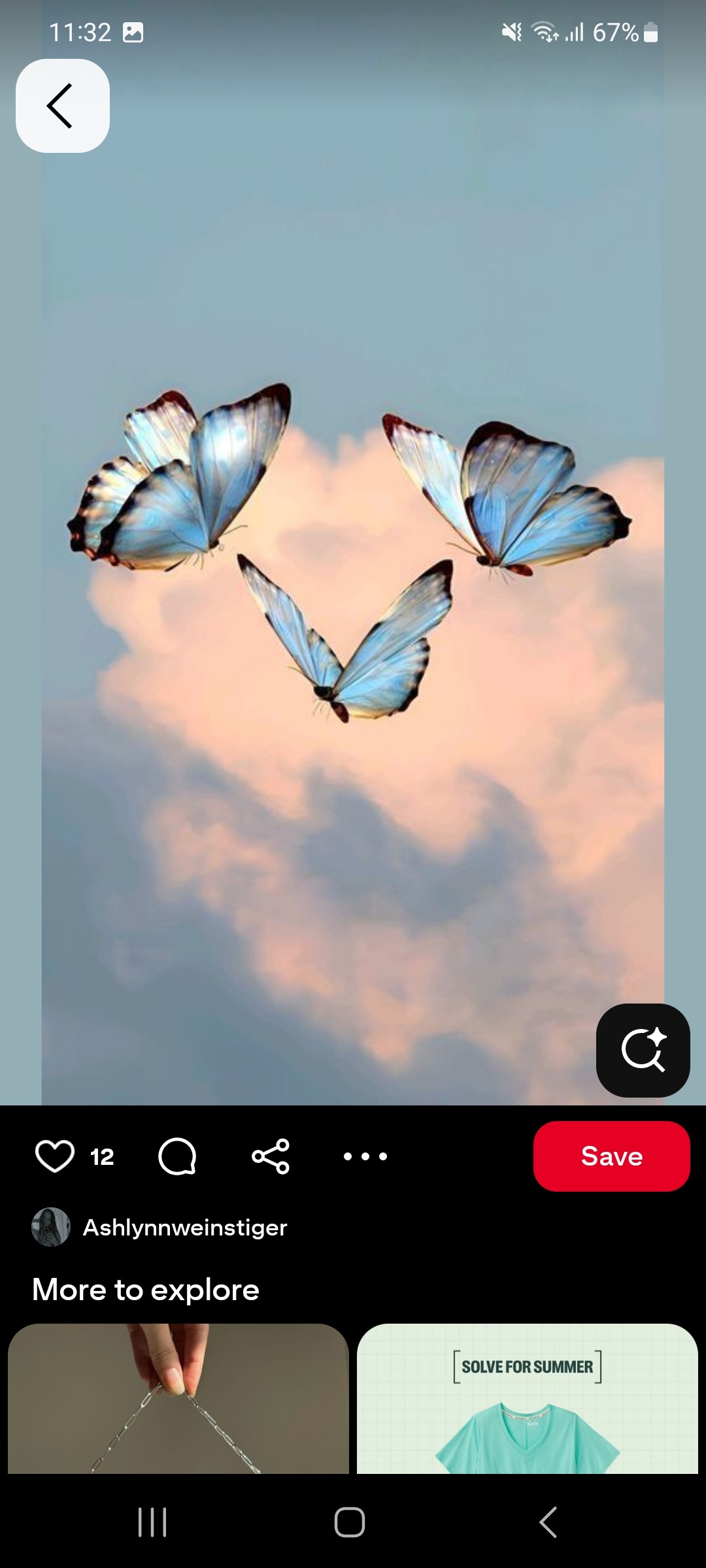Save this pin to a board
This screenshot has width=706, height=1568.
click(611, 1156)
